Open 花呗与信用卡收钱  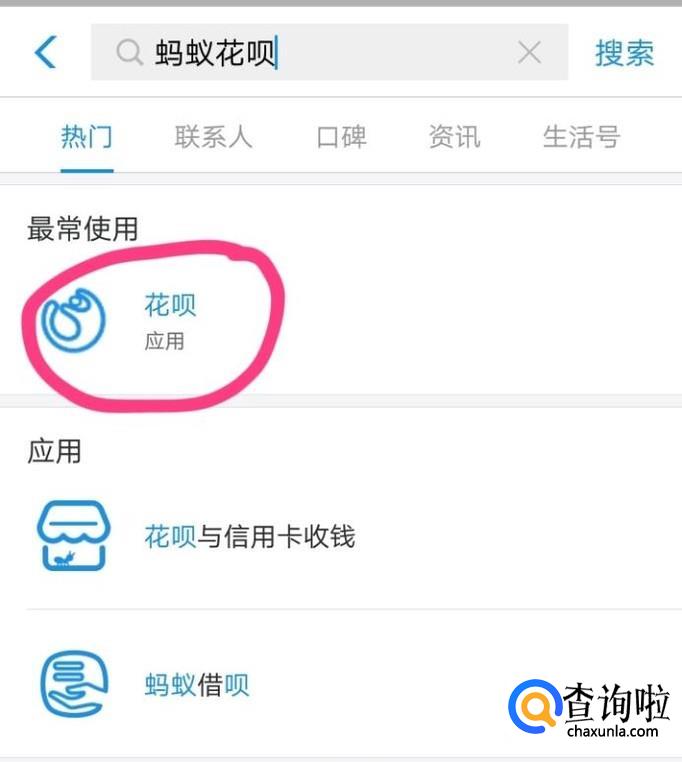pos(250,537)
